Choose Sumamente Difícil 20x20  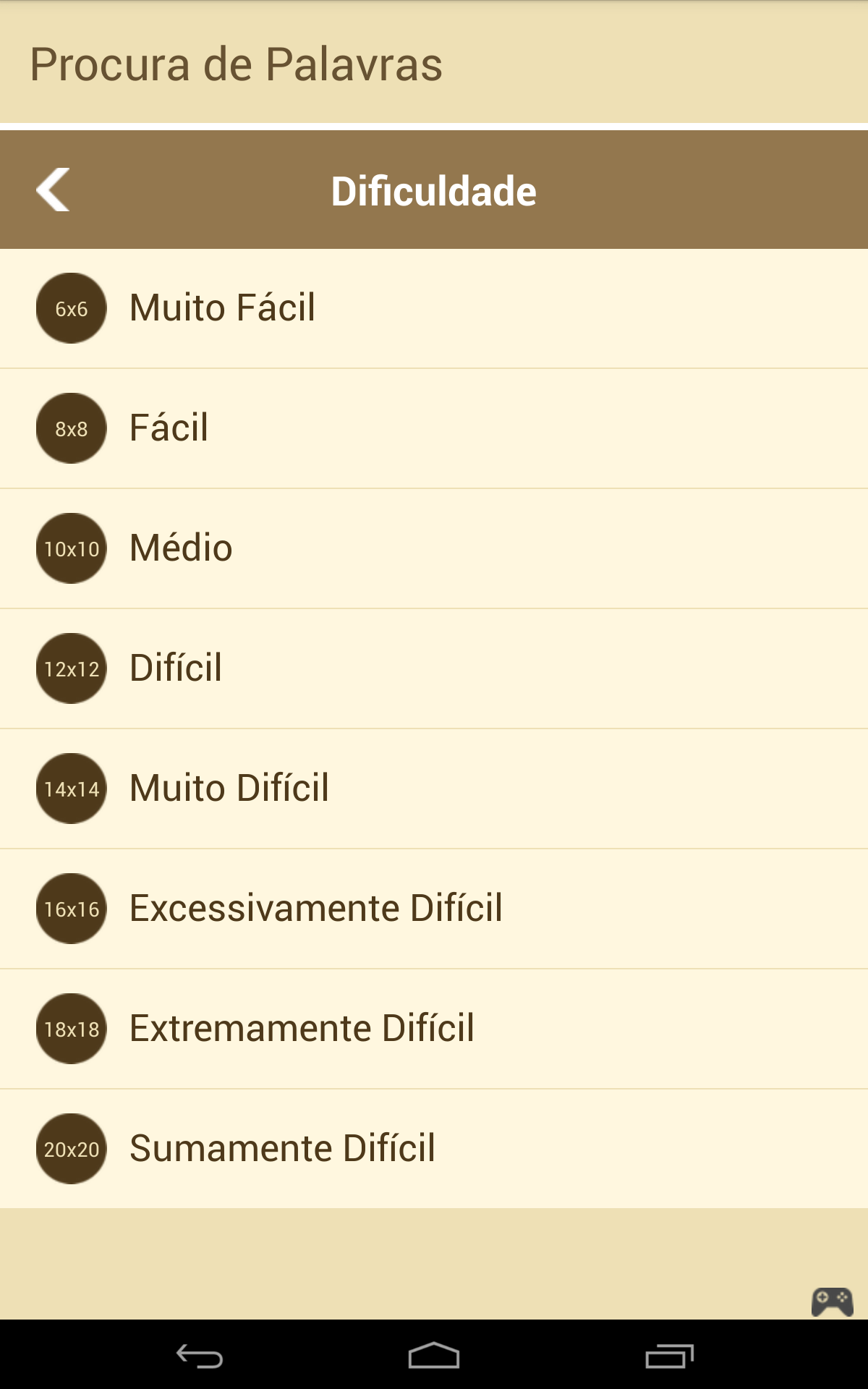434,1149
